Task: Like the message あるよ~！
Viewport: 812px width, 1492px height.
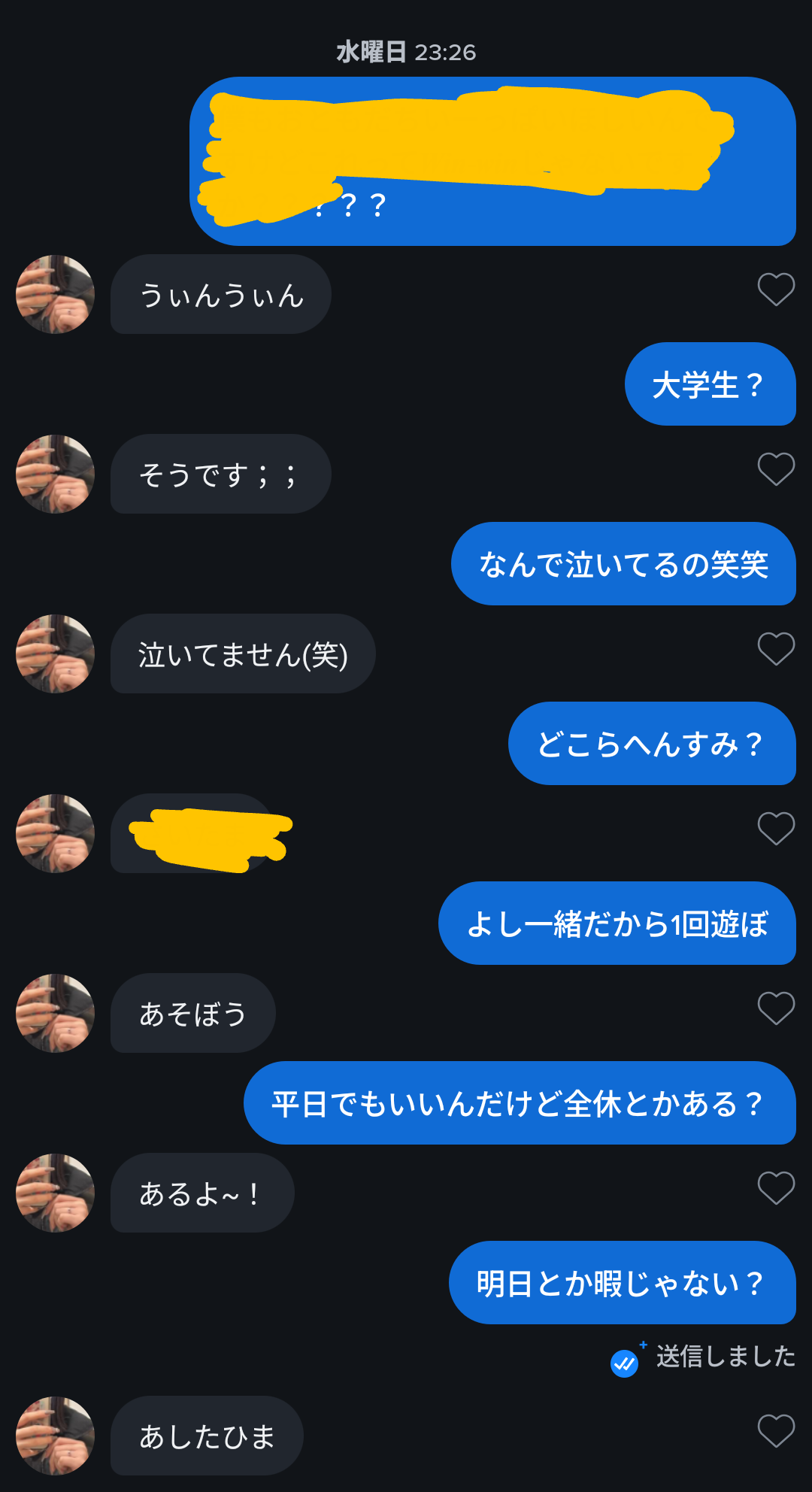Action: pos(776,1188)
